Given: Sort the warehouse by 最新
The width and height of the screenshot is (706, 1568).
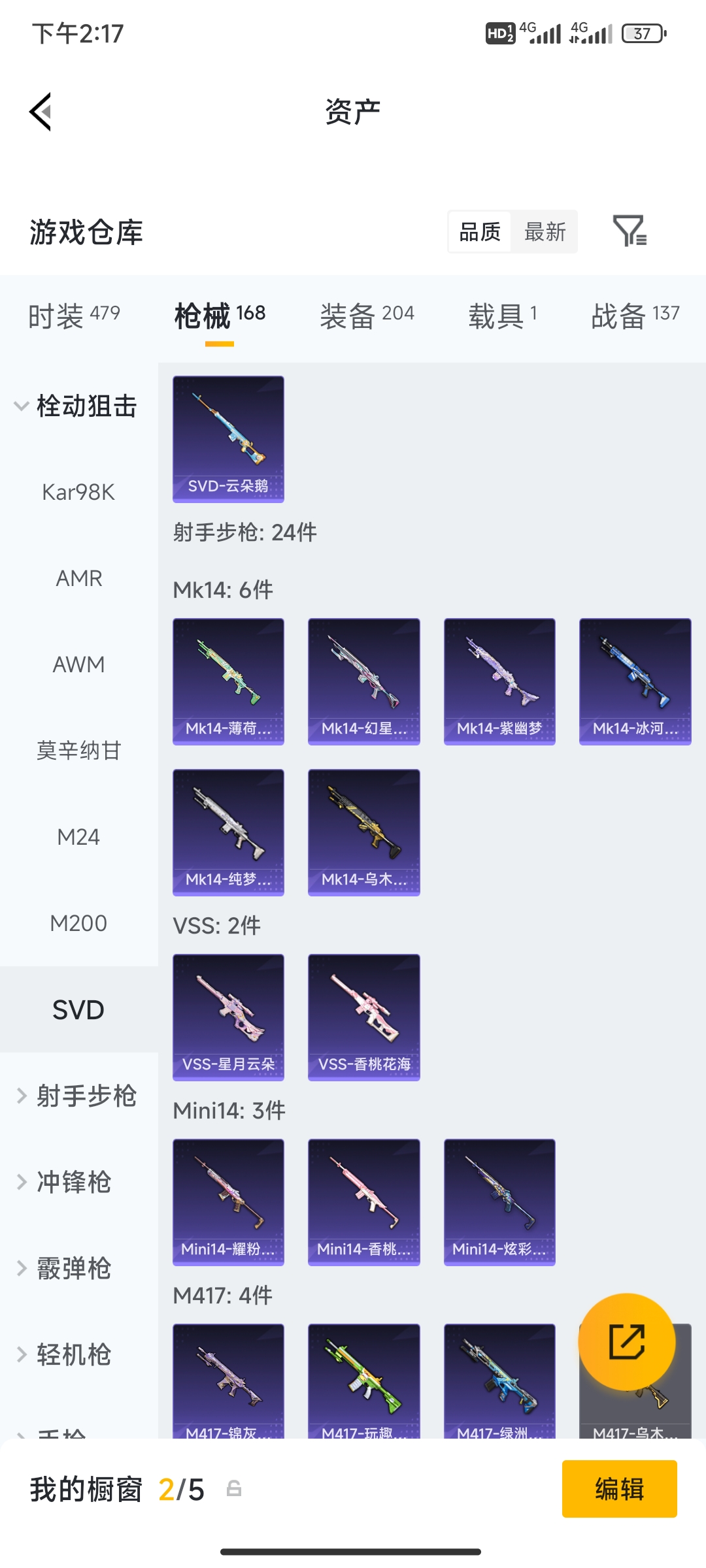Looking at the screenshot, I should pos(545,232).
